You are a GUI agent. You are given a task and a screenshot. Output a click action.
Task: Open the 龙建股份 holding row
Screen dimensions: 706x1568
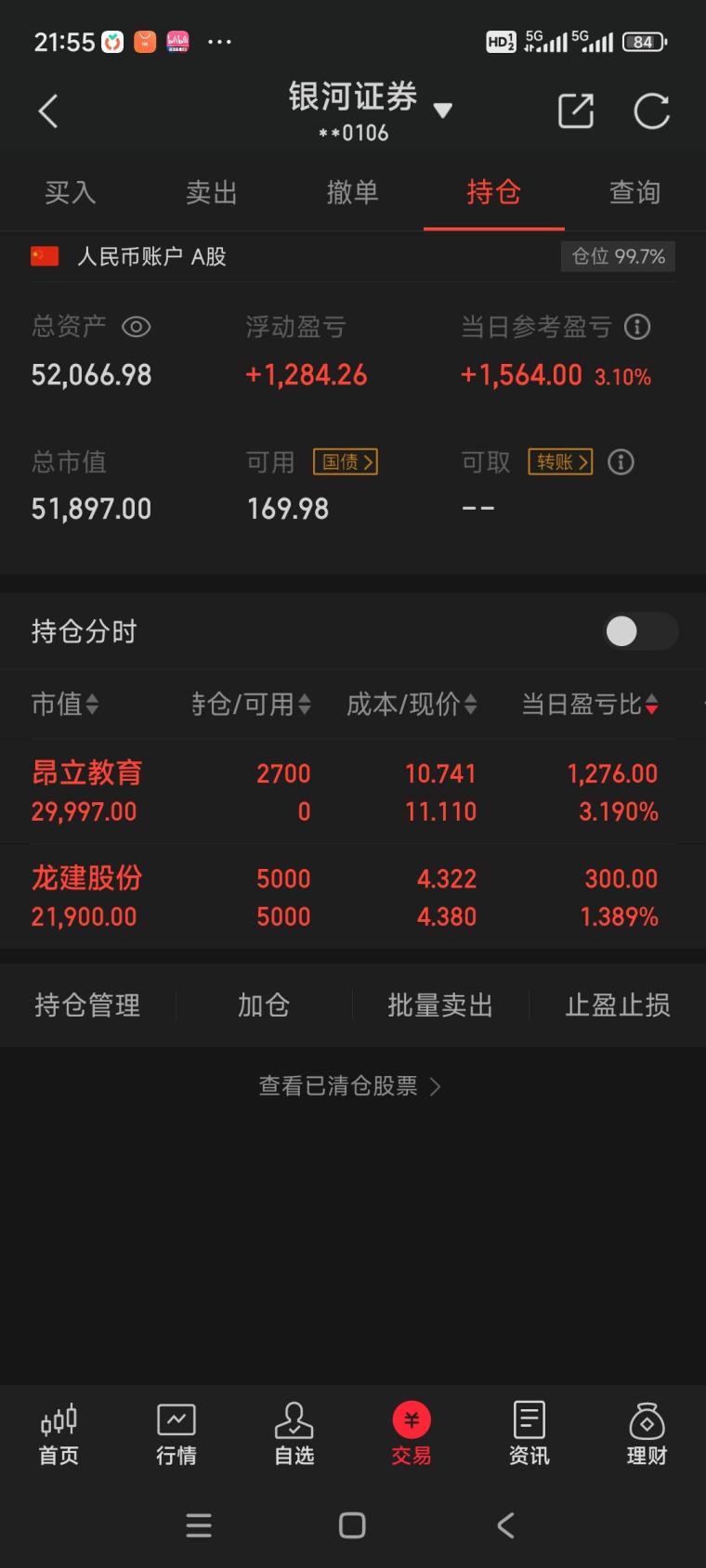coord(353,897)
